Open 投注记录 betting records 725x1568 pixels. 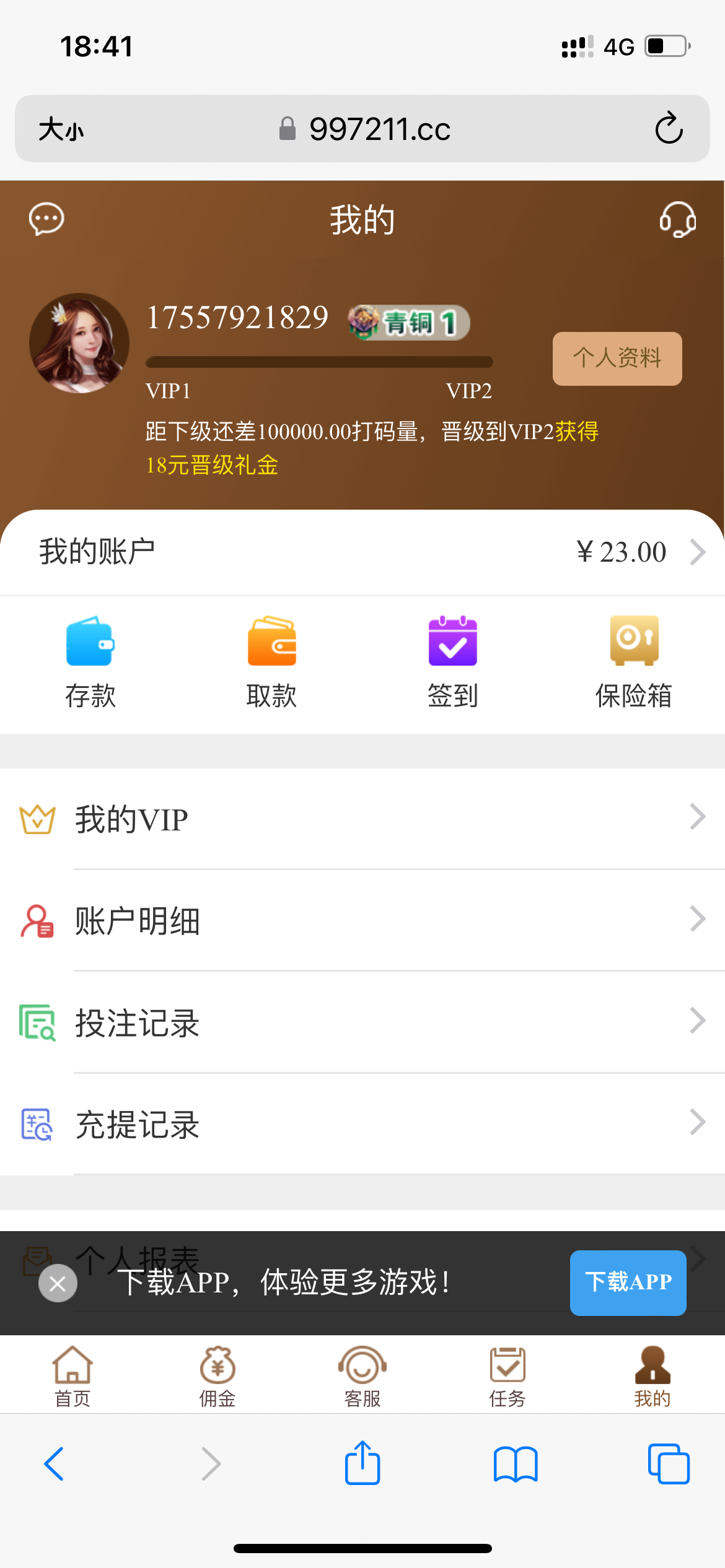click(x=362, y=1022)
